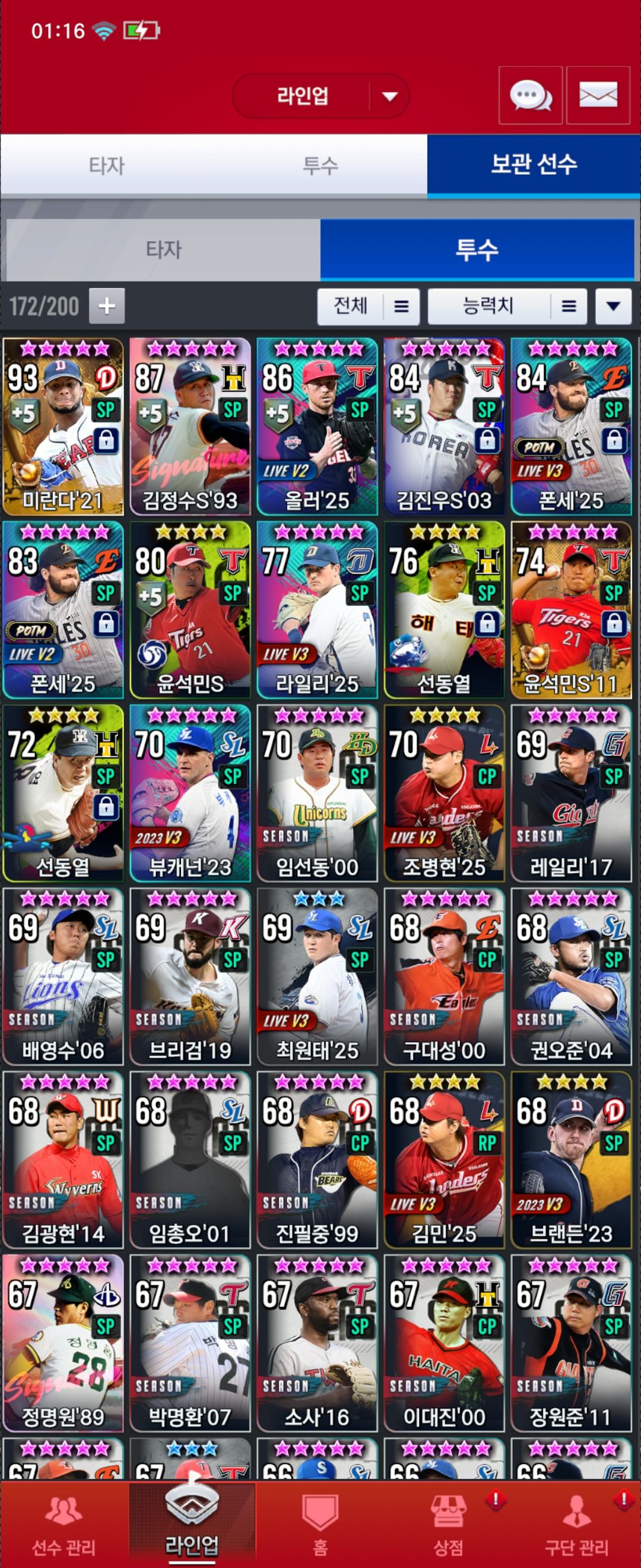Switch to the top 타자 tab
Image resolution: width=641 pixels, height=1568 pixels.
coord(107,165)
